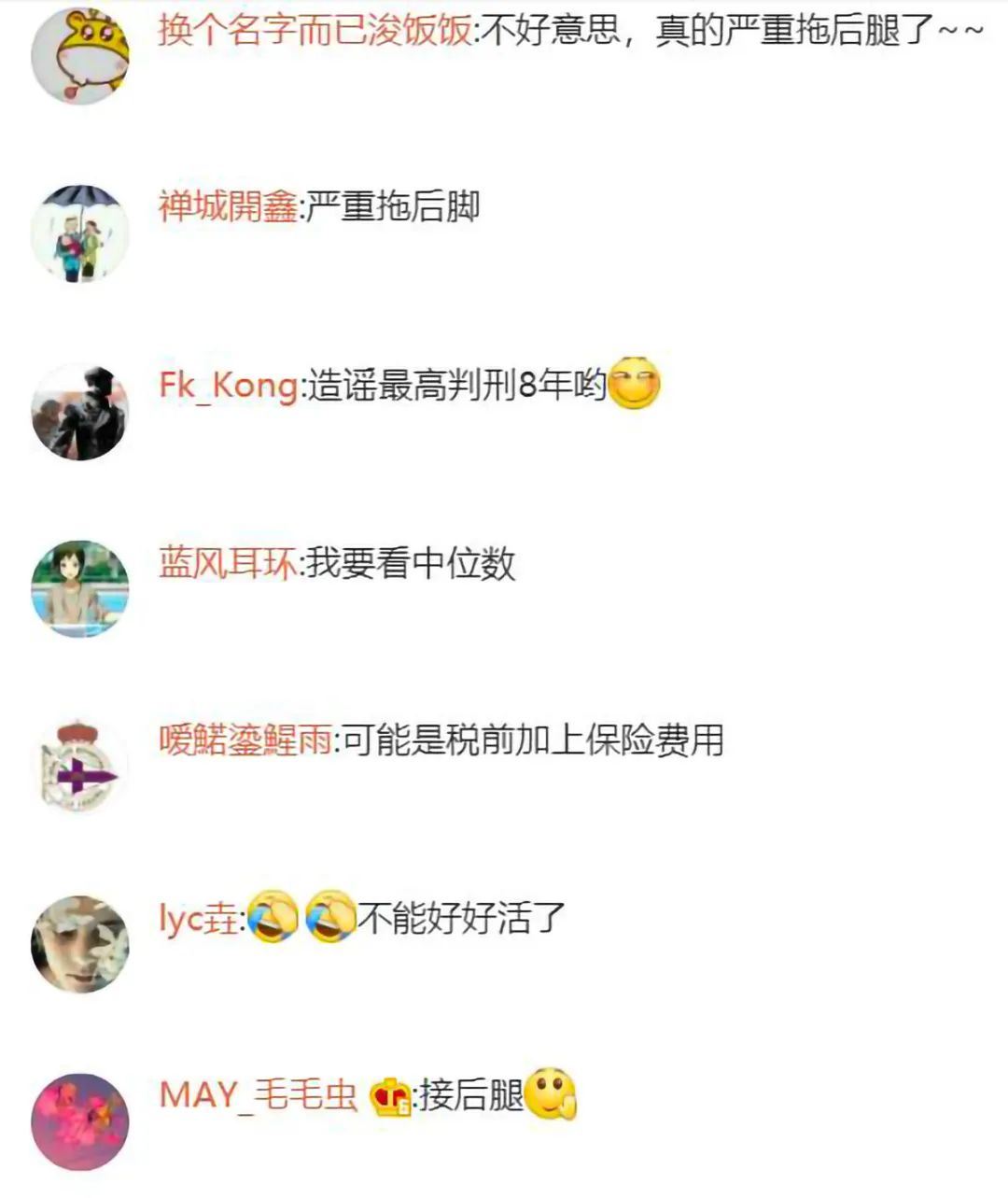Screen dimensions: 1008x1198
Task: Open the avatar beside MAY_毛毛虫's comment
Action: click(x=80, y=1121)
